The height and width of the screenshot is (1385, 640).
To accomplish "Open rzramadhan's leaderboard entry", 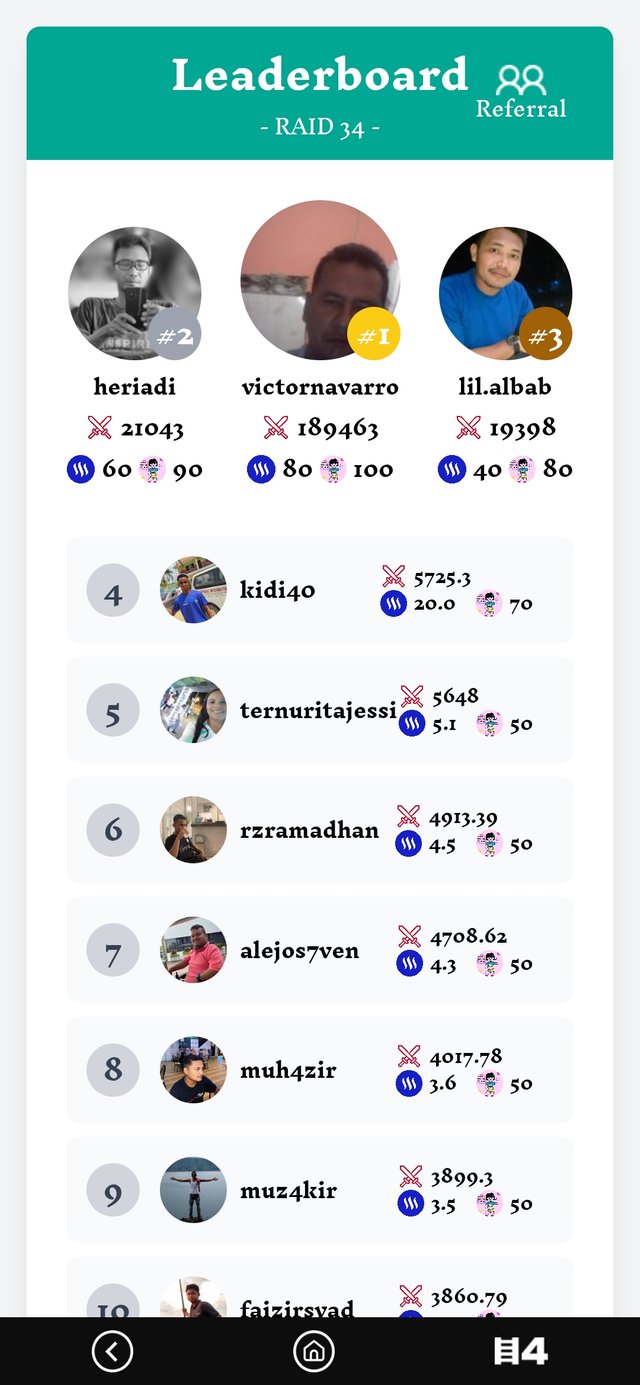I will tap(320, 830).
